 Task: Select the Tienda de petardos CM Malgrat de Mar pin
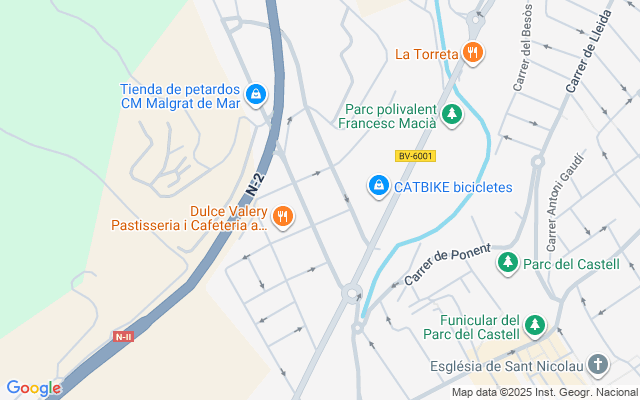[x=257, y=94]
